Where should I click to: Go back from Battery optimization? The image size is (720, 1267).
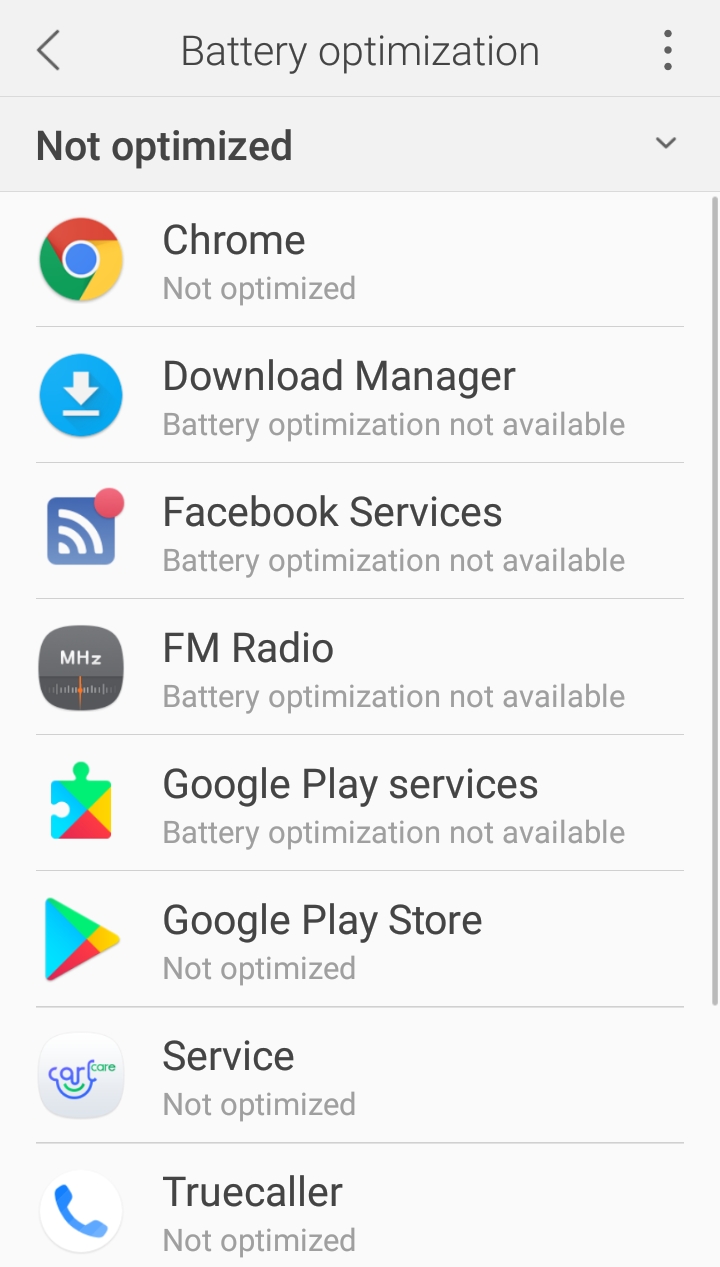click(48, 50)
